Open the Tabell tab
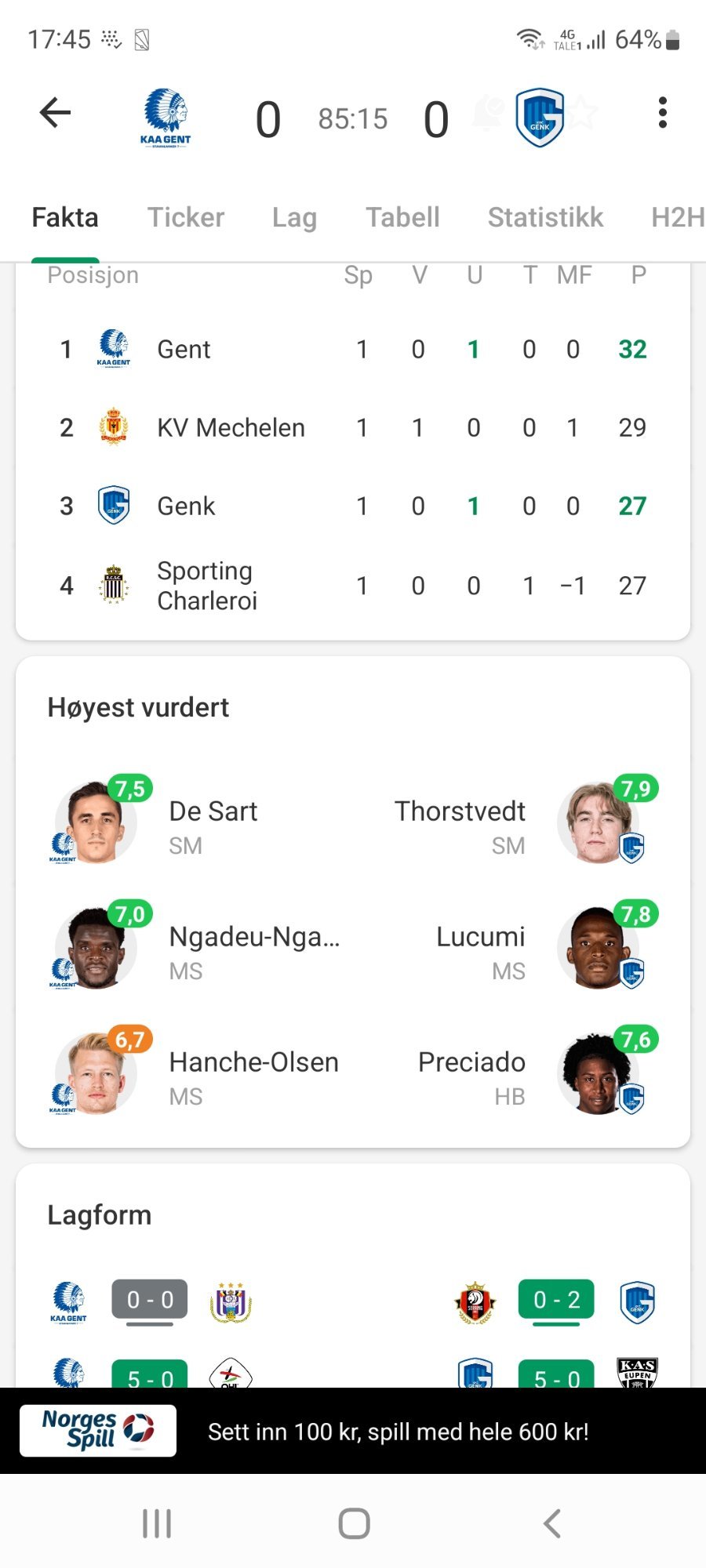The width and height of the screenshot is (706, 1568). (402, 217)
